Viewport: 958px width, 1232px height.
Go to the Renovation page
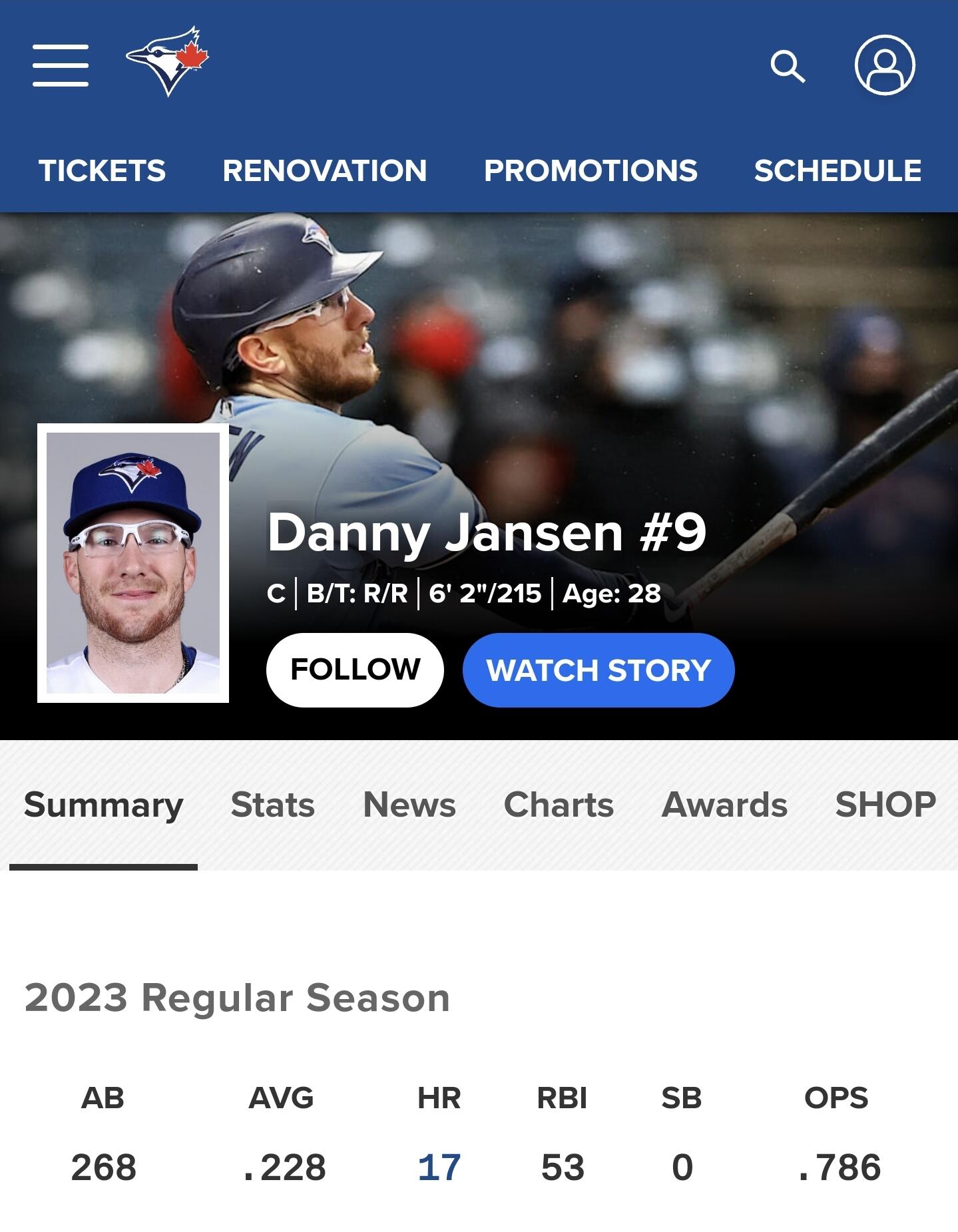(325, 170)
